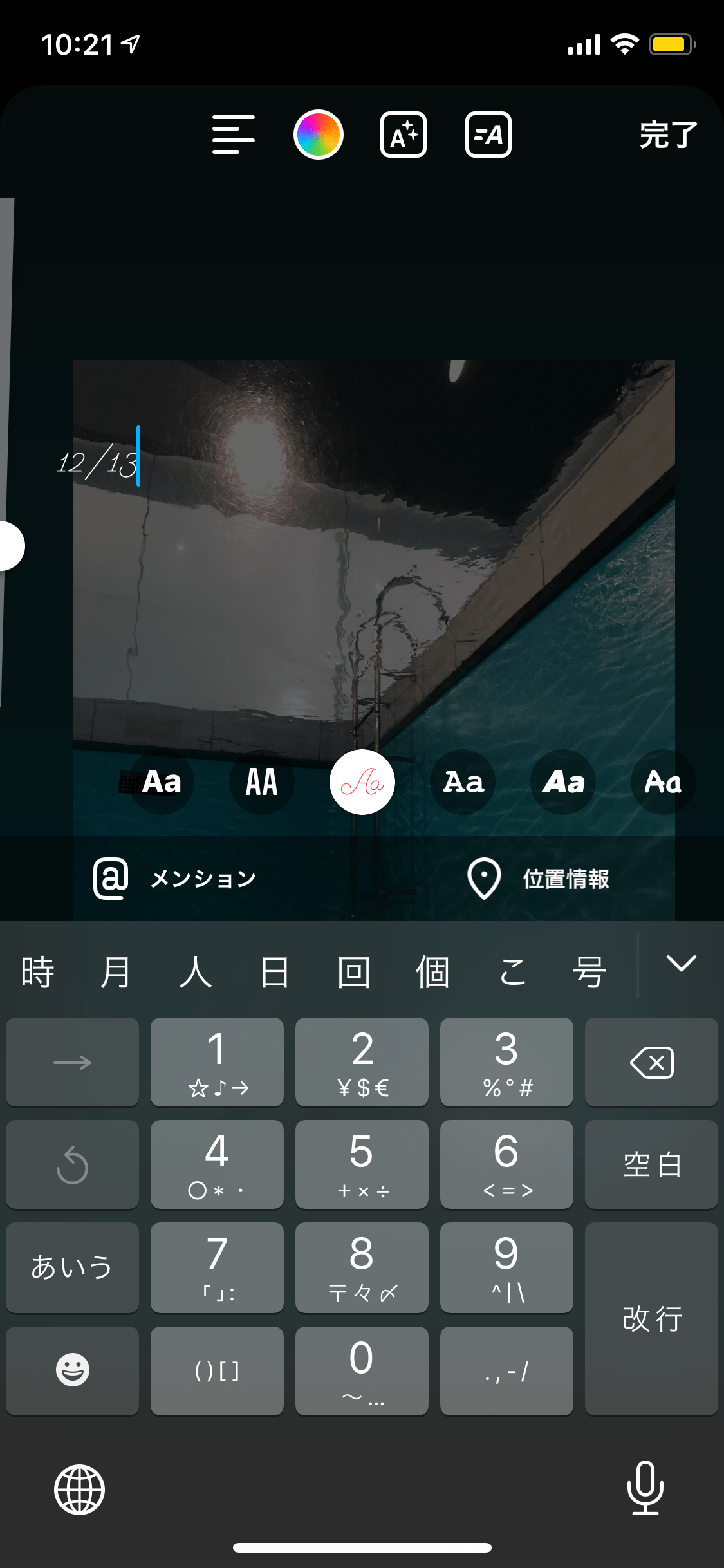Image resolution: width=724 pixels, height=1568 pixels.
Task: Toggle the text background effect
Action: pos(404,135)
